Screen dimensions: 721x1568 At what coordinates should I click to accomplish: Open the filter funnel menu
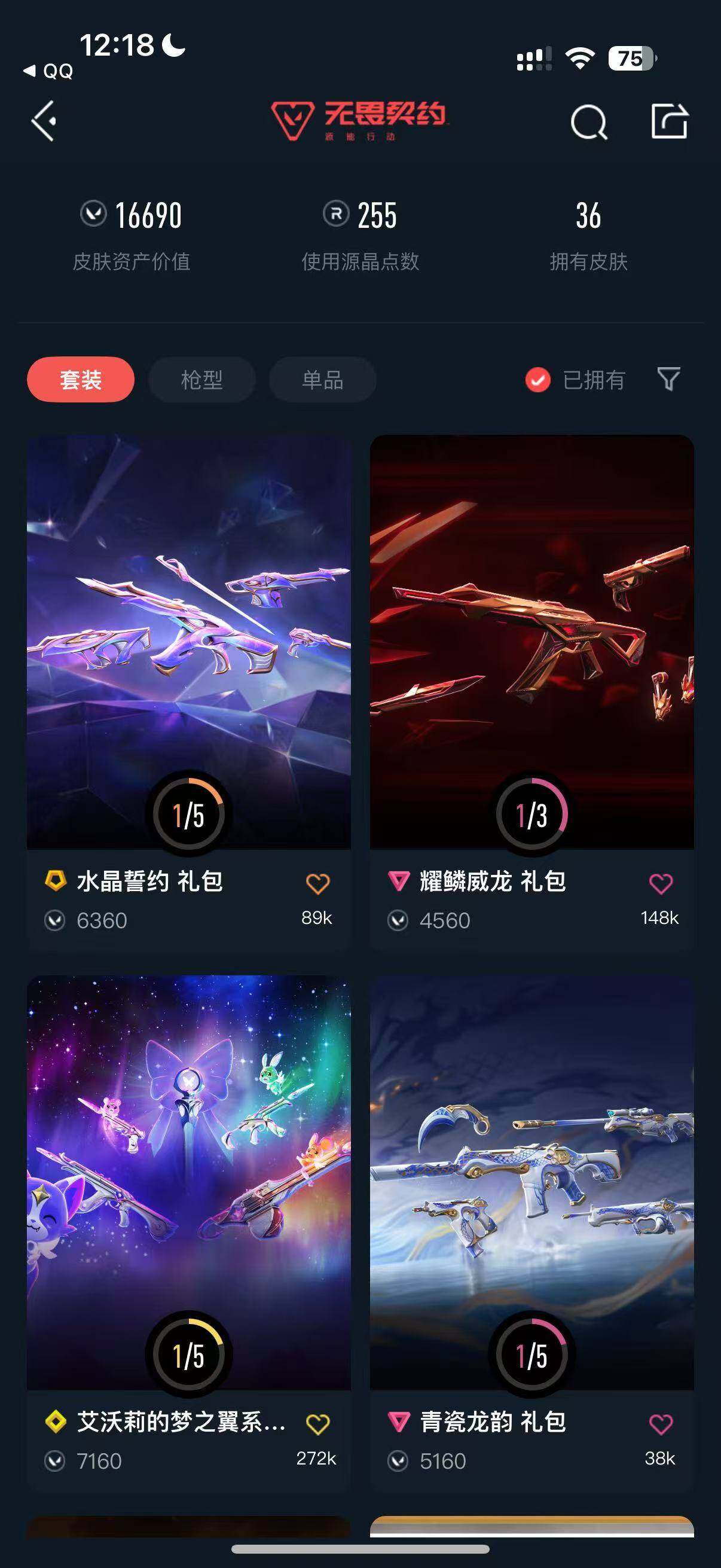[x=668, y=380]
